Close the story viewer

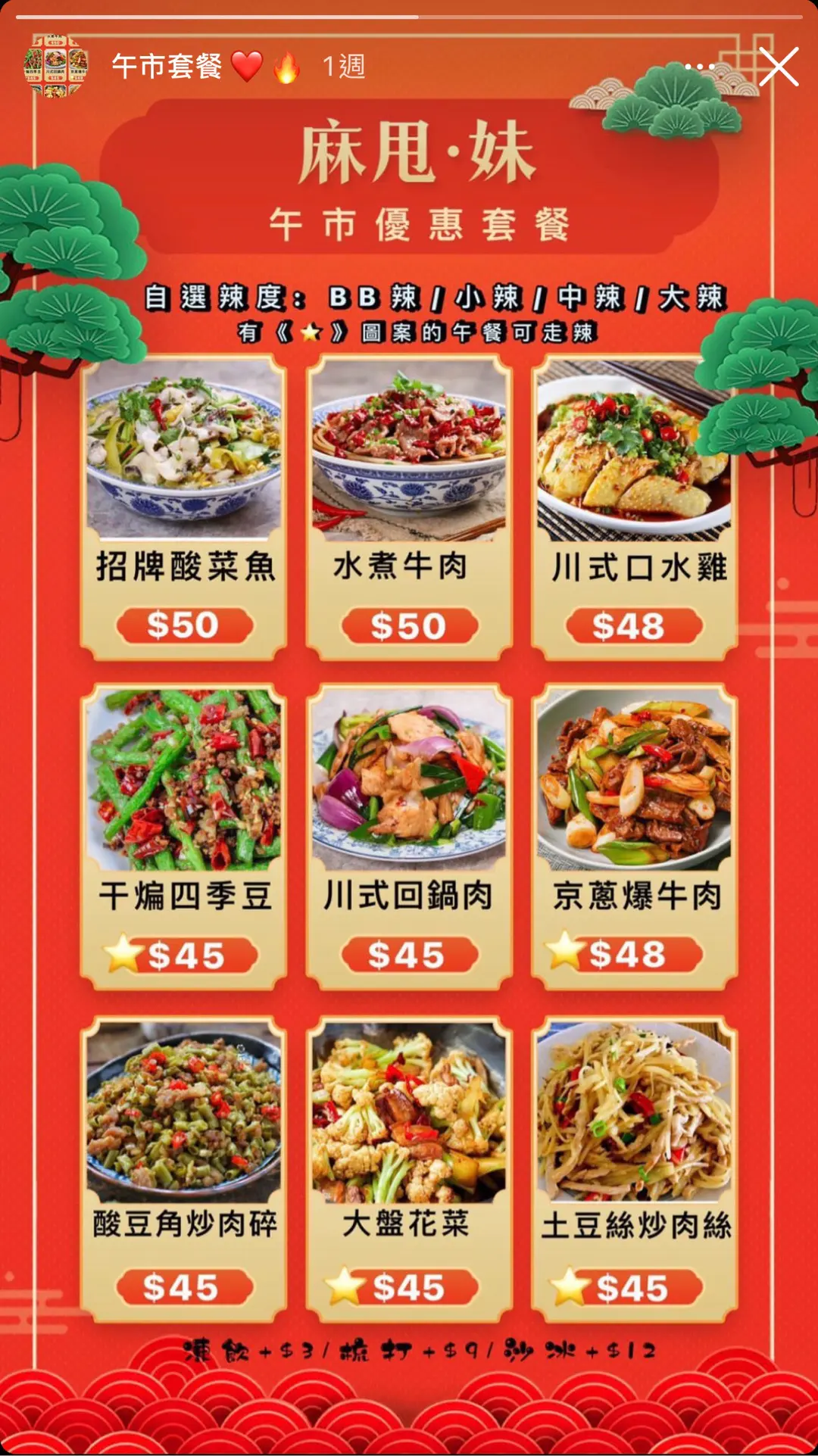pos(779,67)
